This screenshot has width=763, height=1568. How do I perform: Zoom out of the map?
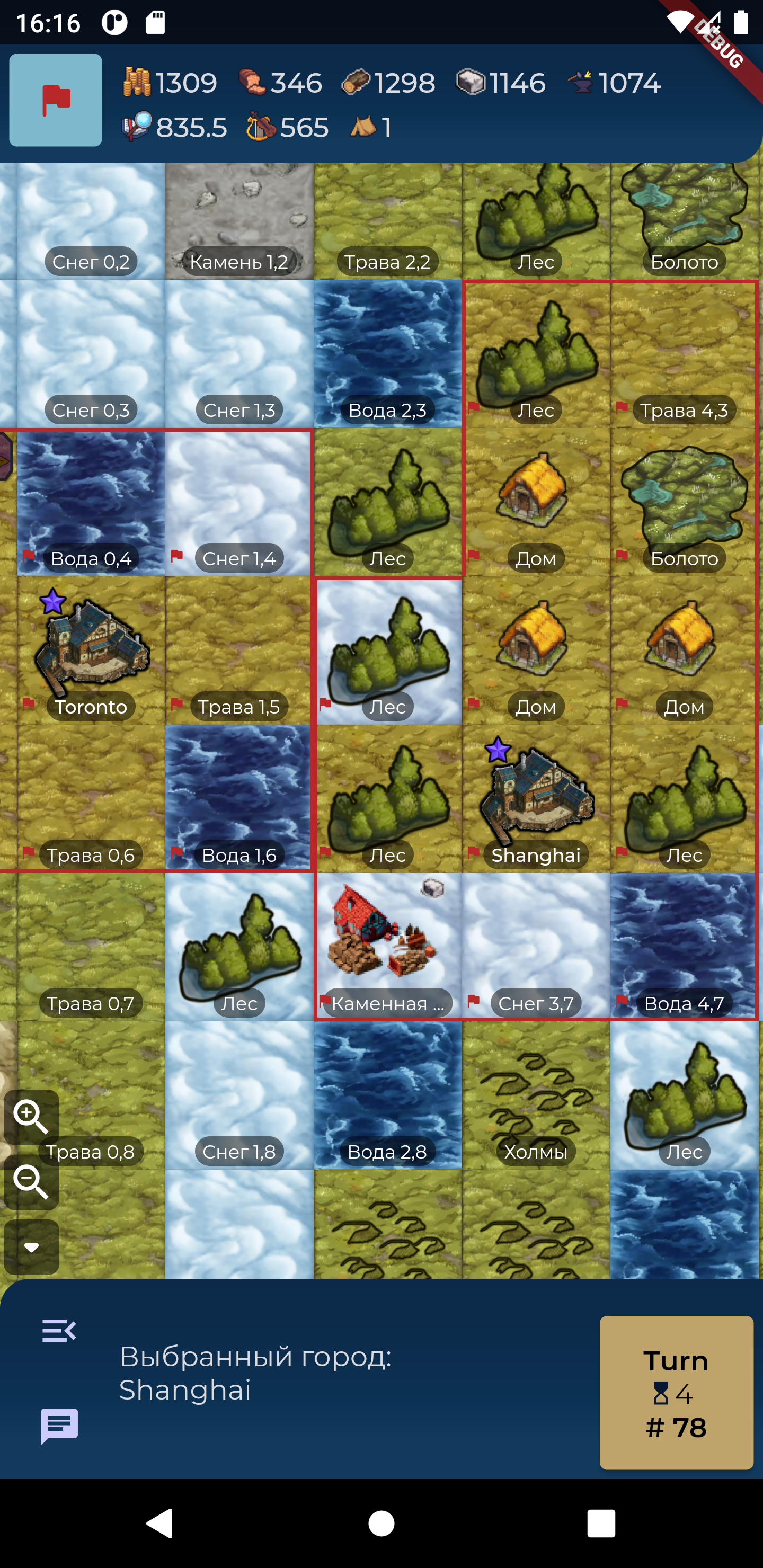(31, 1181)
